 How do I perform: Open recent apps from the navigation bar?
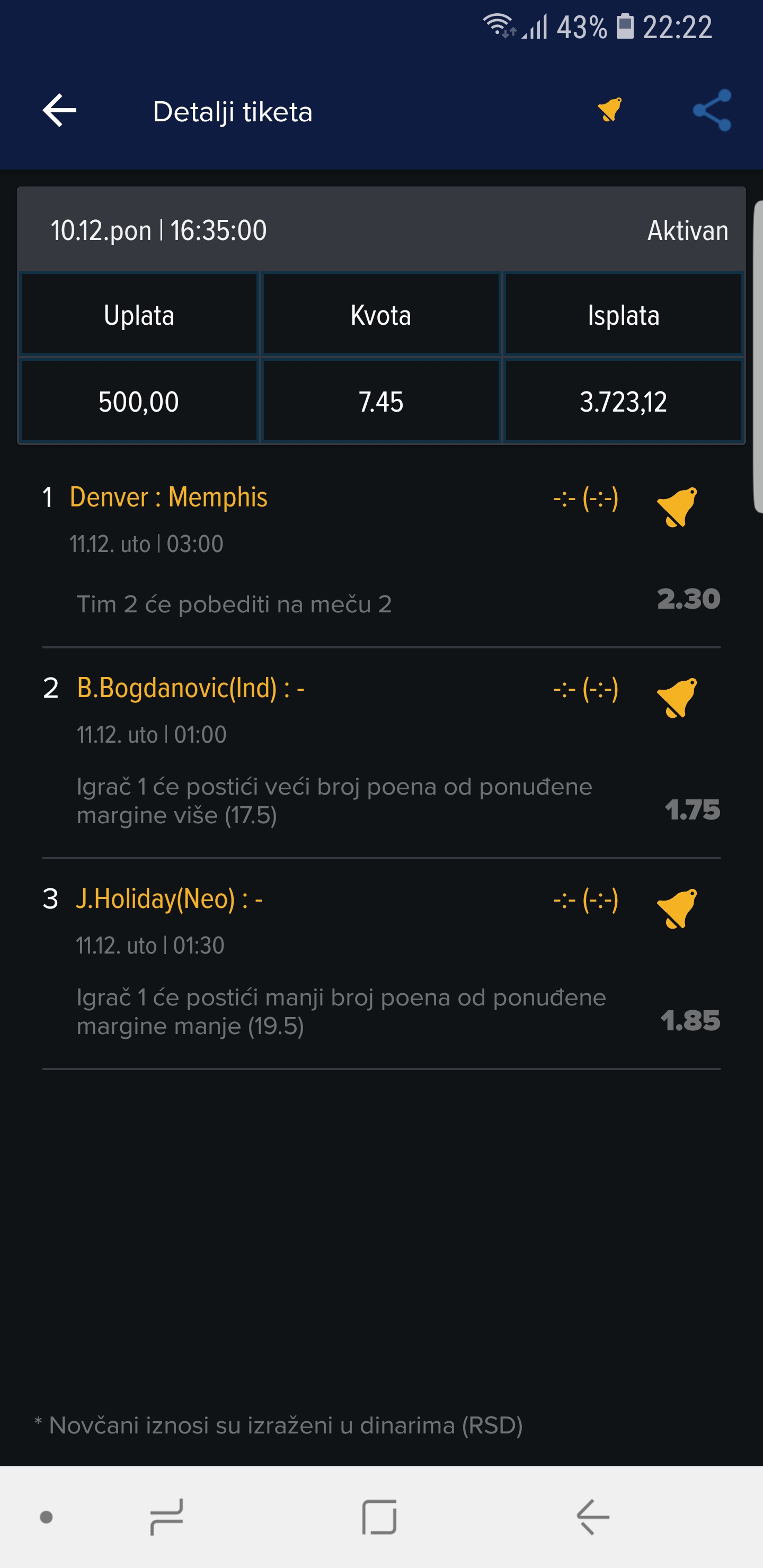click(167, 1517)
